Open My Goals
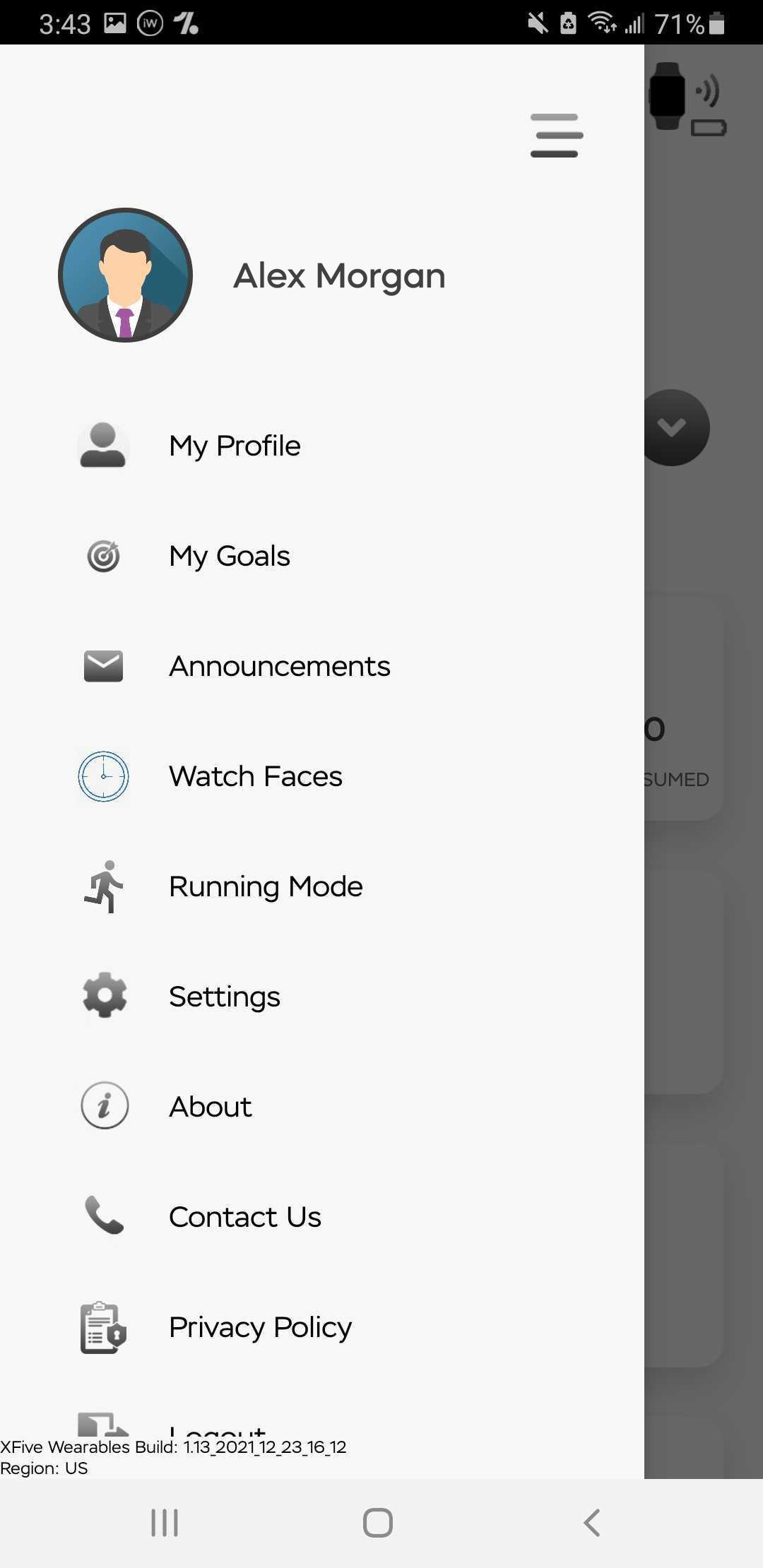The image size is (763, 1568). [x=230, y=556]
